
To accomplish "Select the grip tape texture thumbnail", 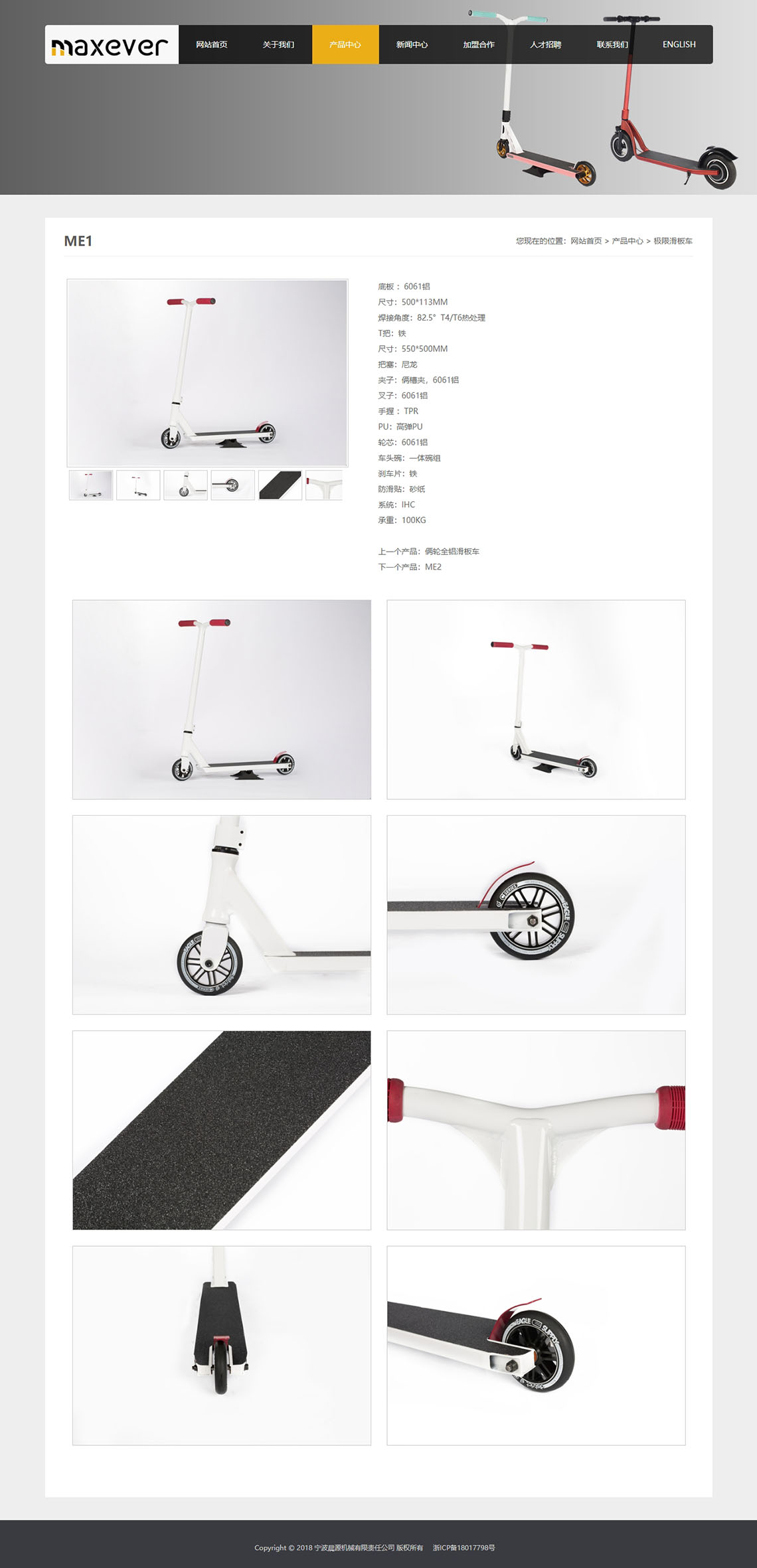I will tap(280, 485).
